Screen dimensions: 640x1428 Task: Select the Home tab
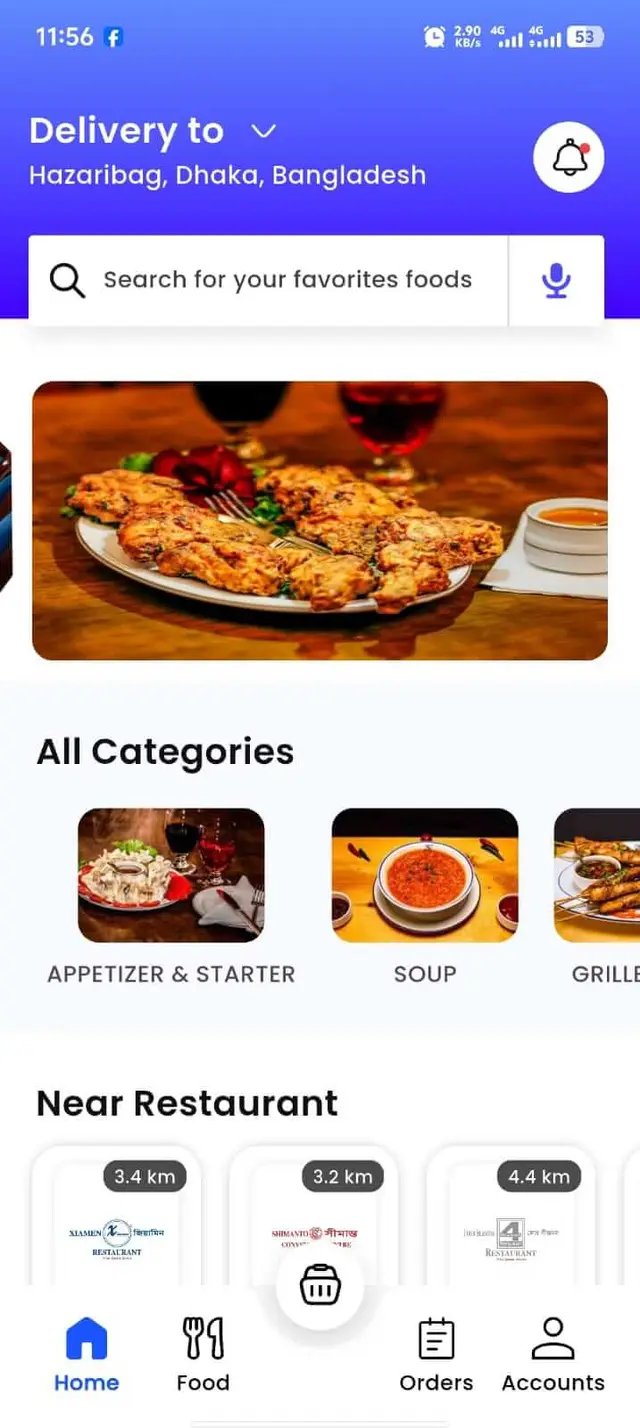tap(86, 1354)
